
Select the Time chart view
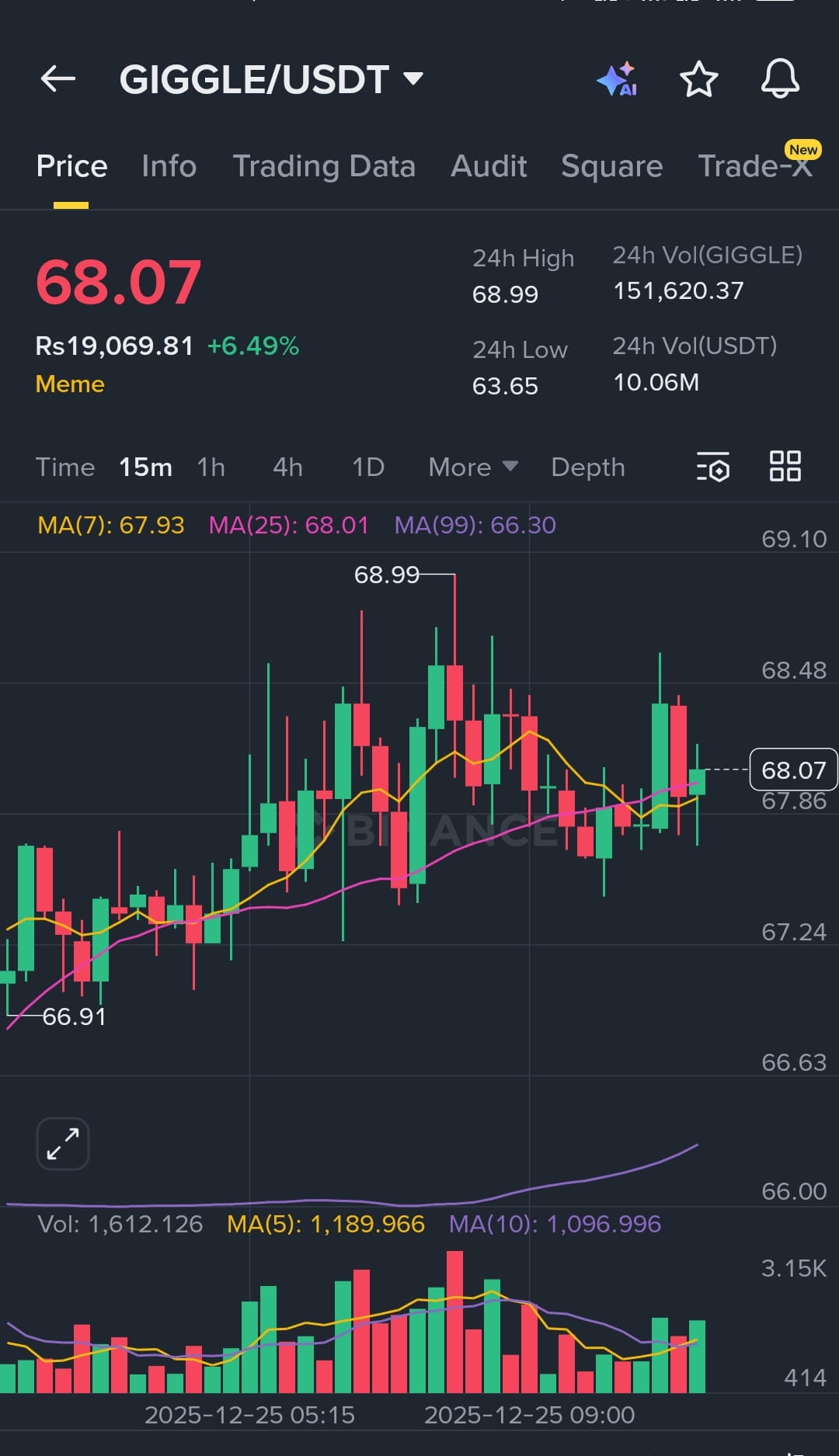[65, 467]
